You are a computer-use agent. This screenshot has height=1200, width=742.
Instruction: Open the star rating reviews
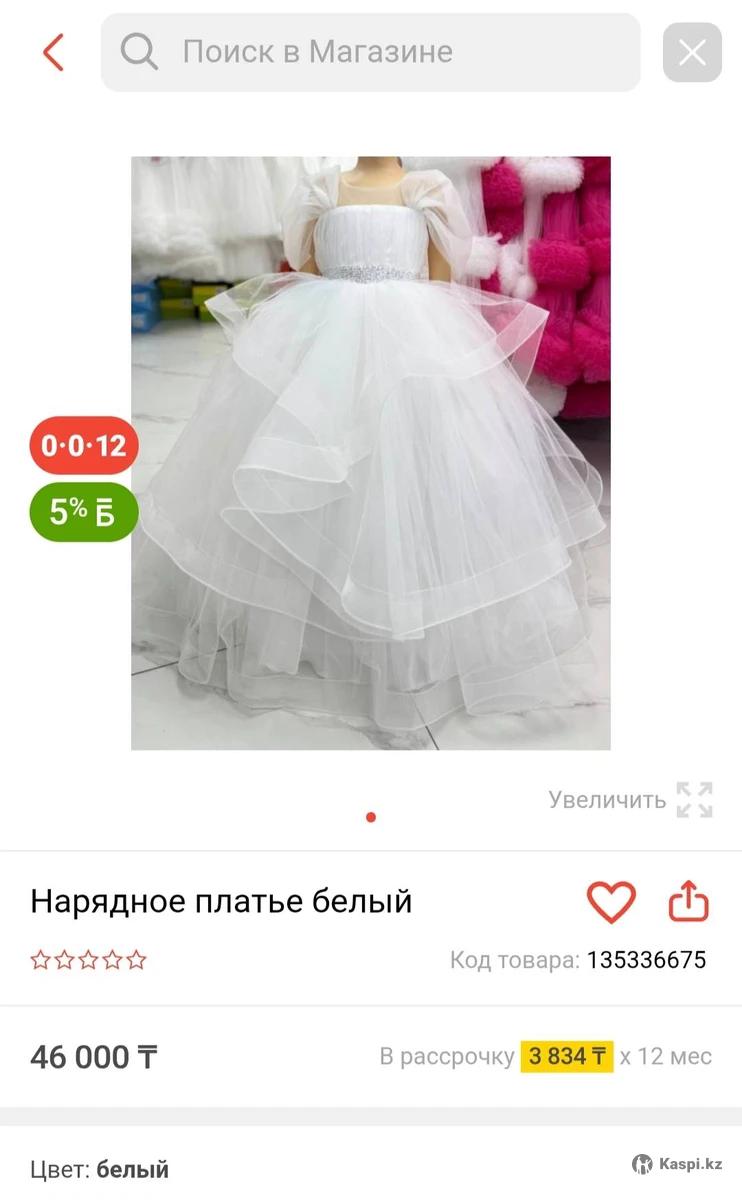point(88,961)
